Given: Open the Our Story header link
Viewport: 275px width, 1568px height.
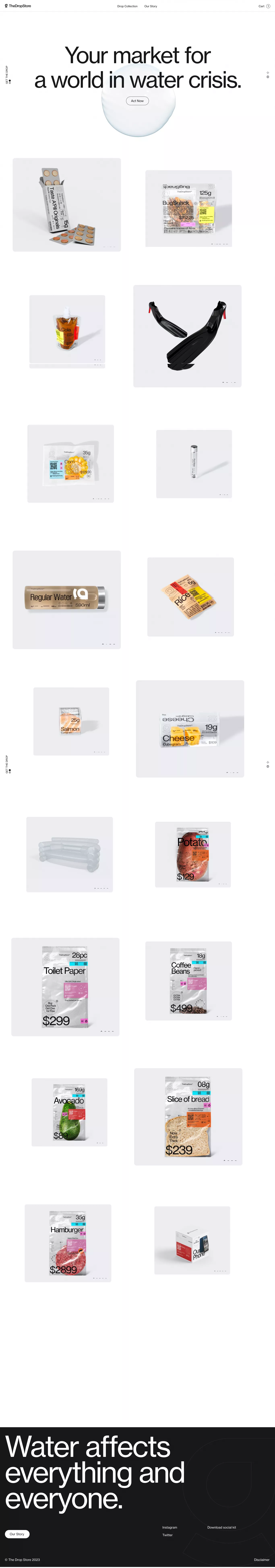Looking at the screenshot, I should [151, 6].
